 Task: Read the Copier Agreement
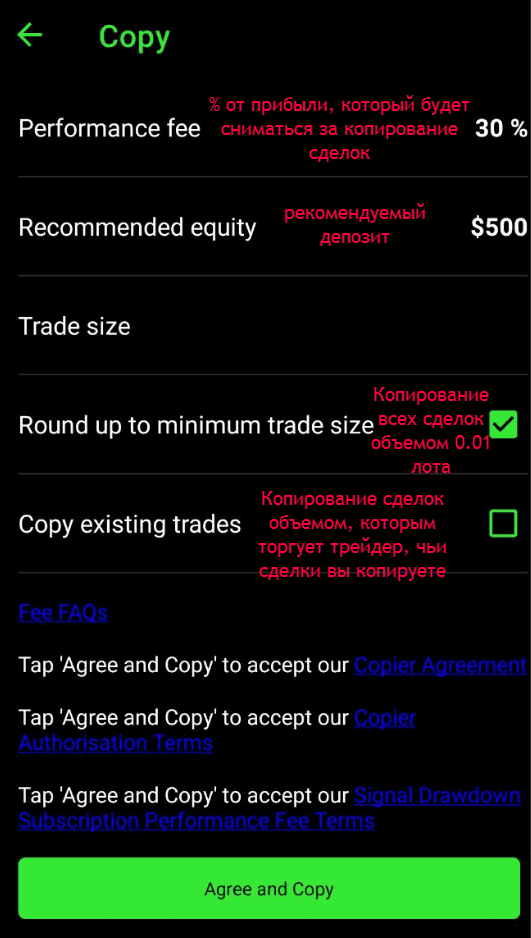440,665
